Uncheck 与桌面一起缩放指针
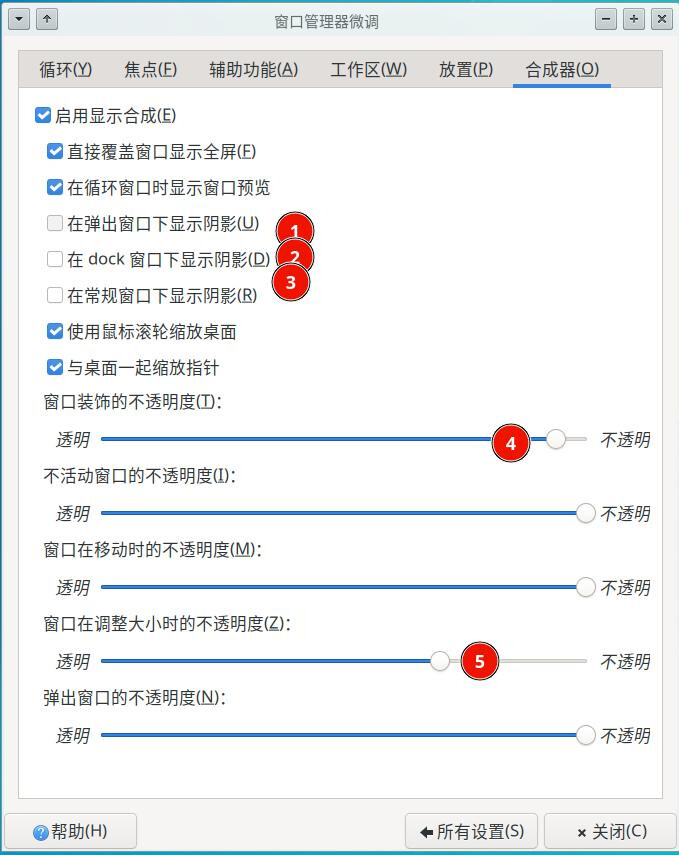The height and width of the screenshot is (855, 679). point(55,367)
